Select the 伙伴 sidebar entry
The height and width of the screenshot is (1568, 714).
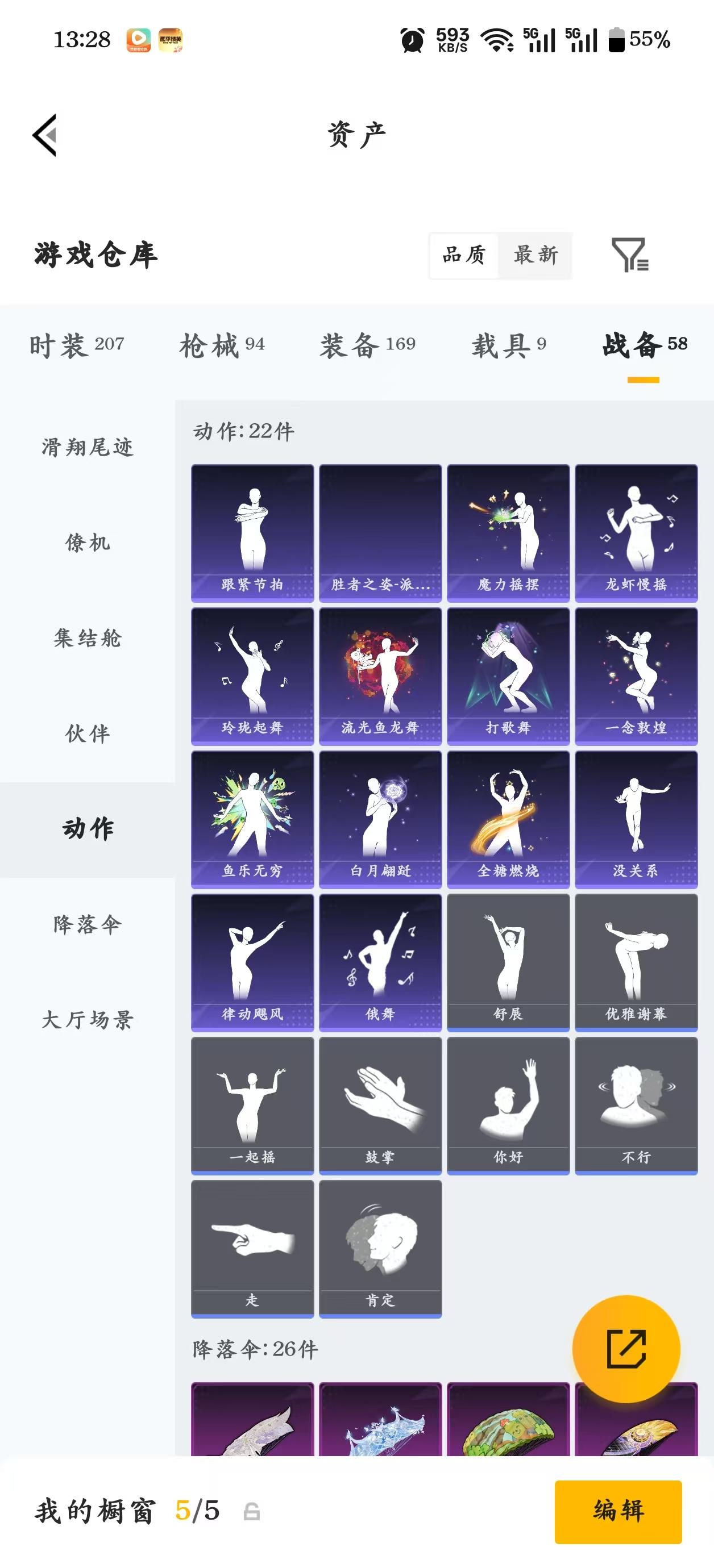tap(87, 734)
